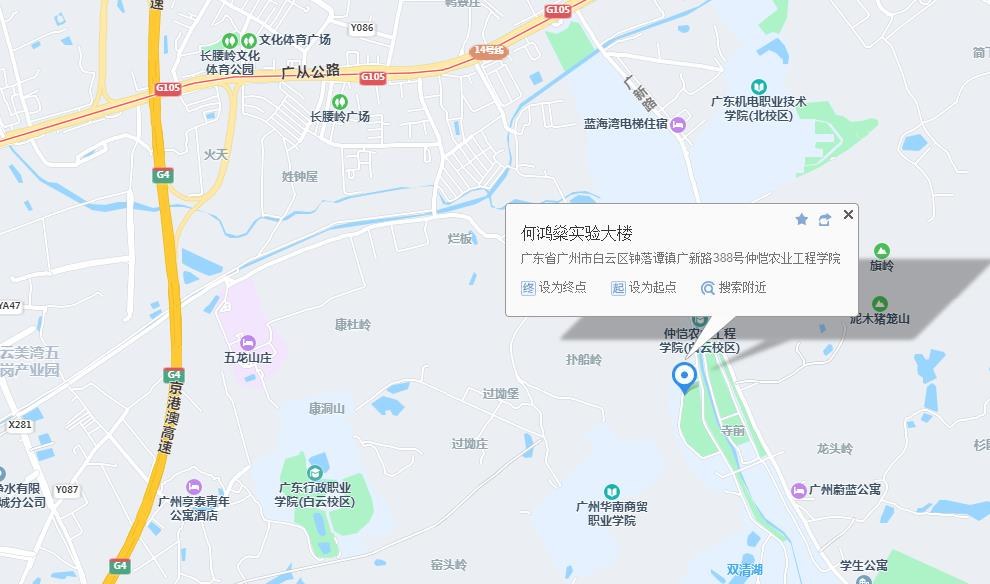Viewport: 990px width, 584px height.
Task: Close the 何鸿燊实验大楼 info popup
Action: [x=848, y=215]
